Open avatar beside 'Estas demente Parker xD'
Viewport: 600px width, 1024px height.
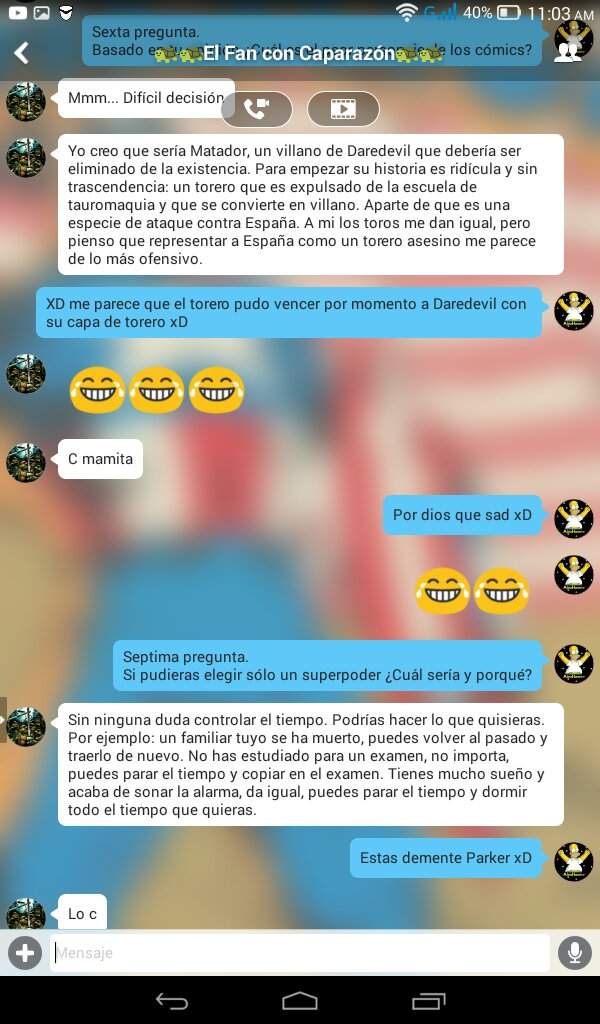point(574,860)
